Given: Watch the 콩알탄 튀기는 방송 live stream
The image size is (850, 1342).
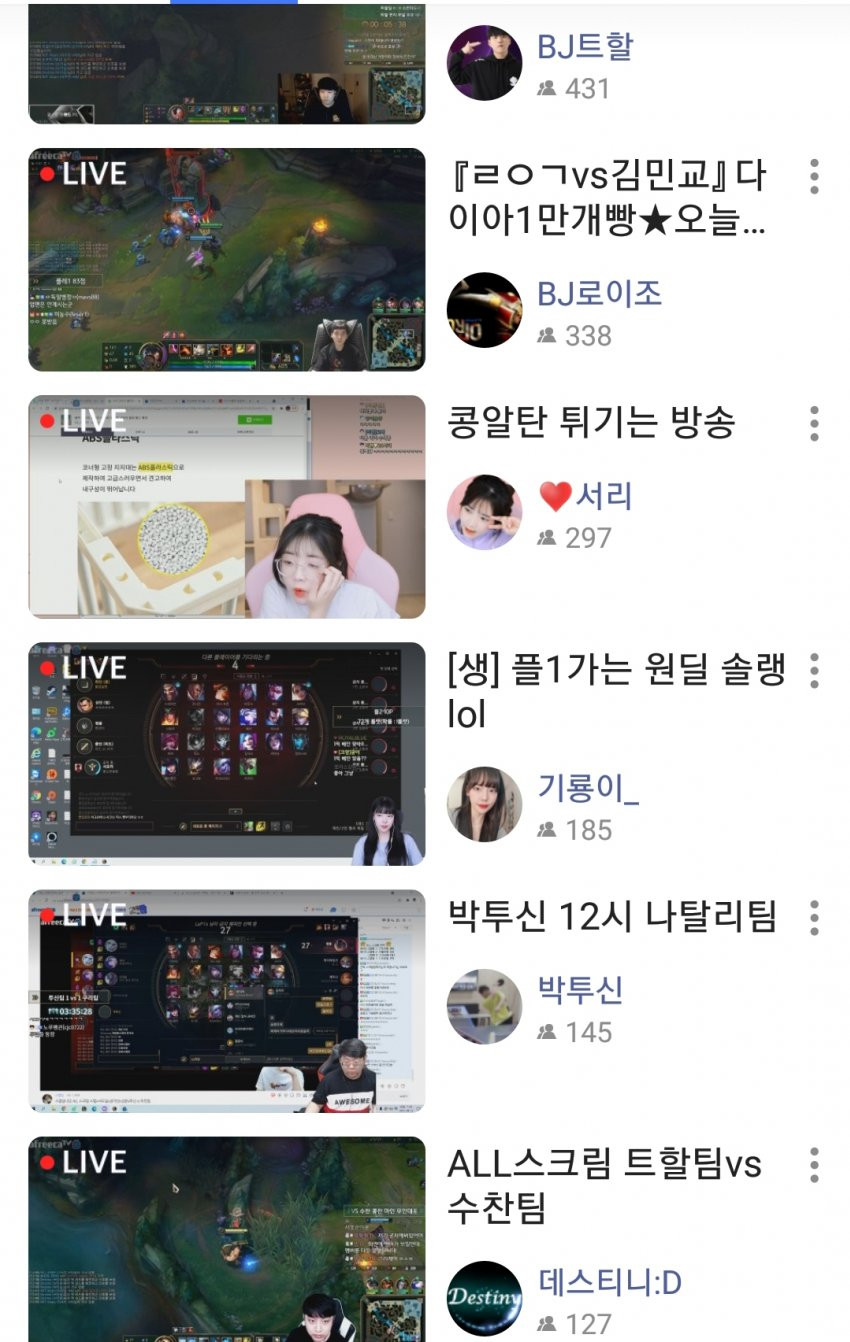Looking at the screenshot, I should (226, 507).
